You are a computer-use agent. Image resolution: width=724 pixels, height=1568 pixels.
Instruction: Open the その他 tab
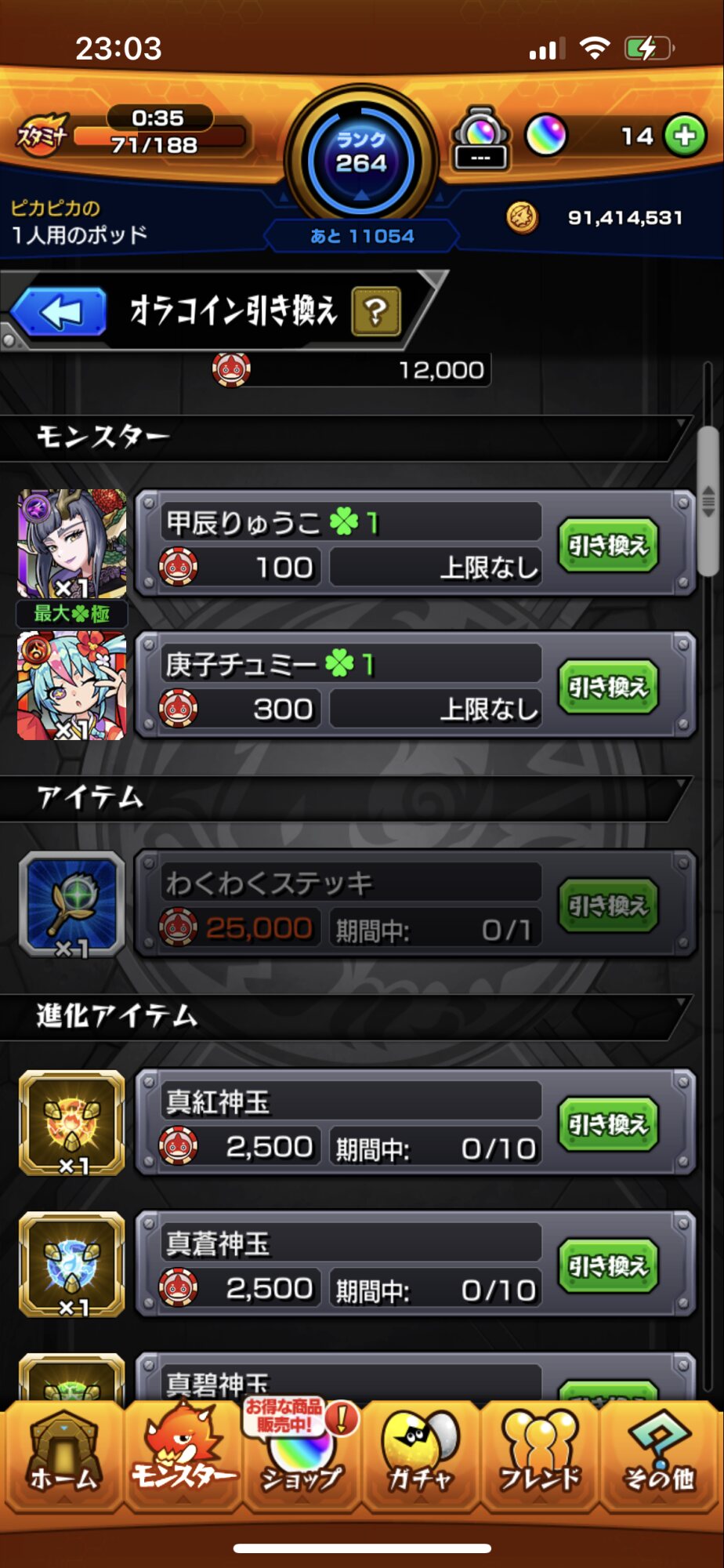point(660,1457)
